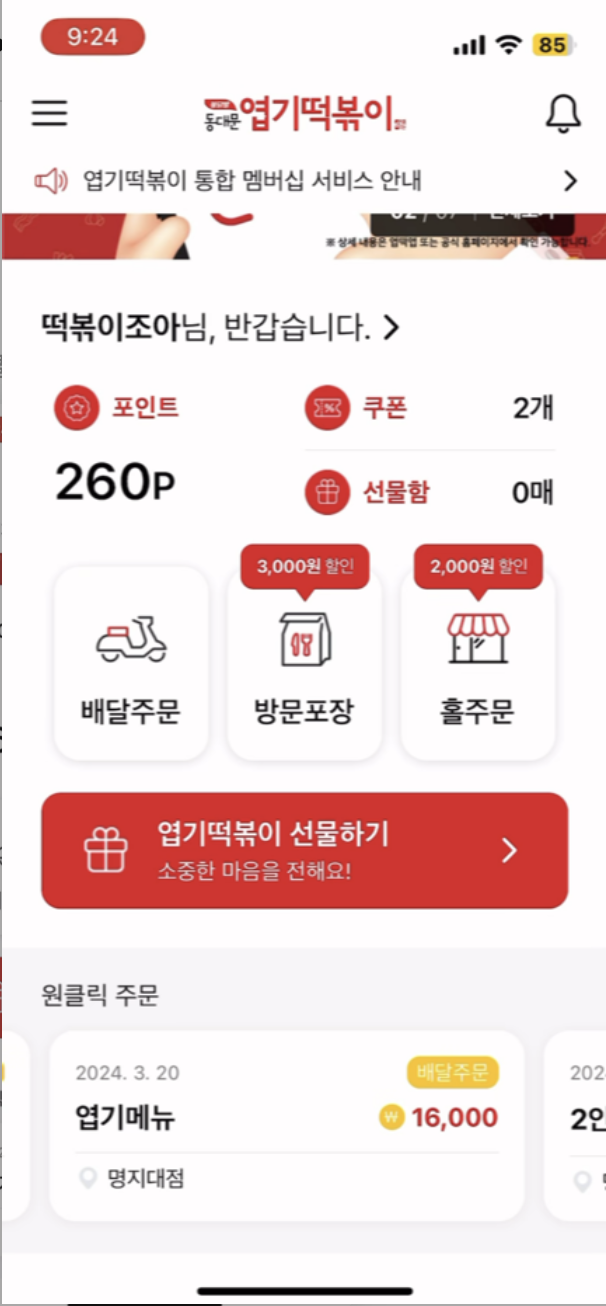Open the 떡볶이조아님 profile greeting
Image resolution: width=606 pixels, height=1306 pixels.
click(220, 327)
